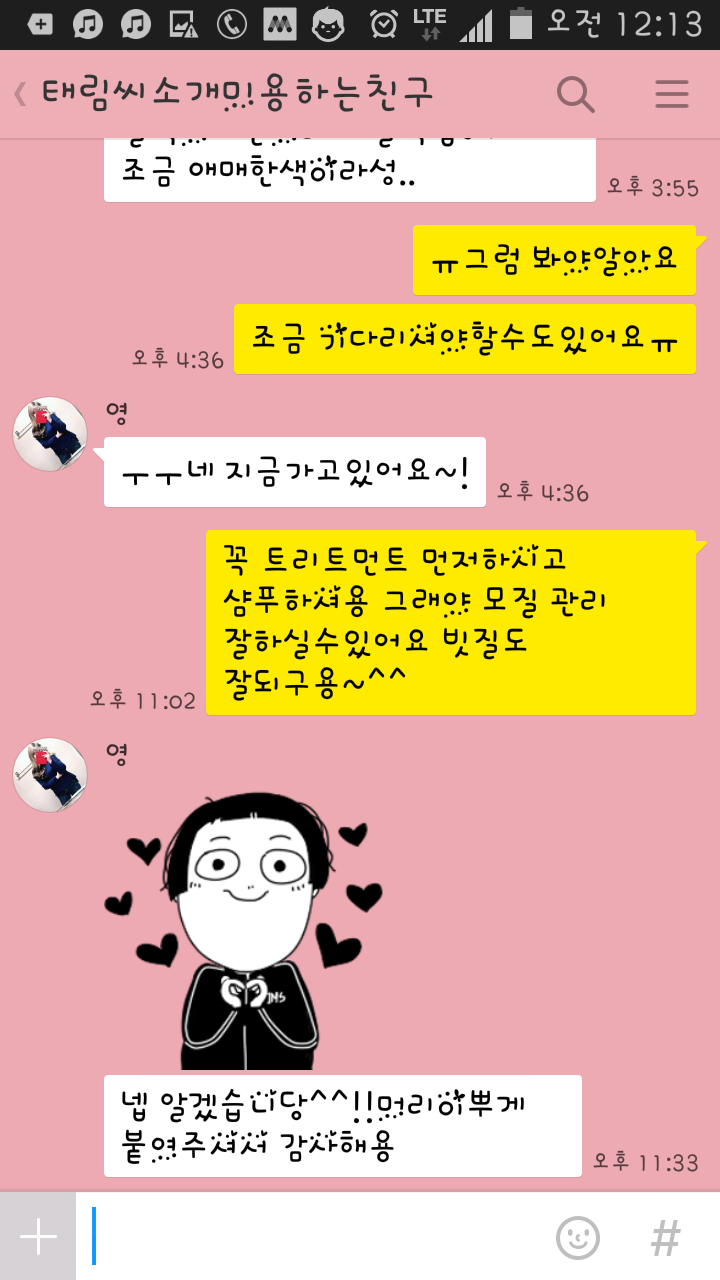This screenshot has height=1280, width=720.
Task: Open 영's profile picture above heart sticker
Action: pyautogui.click(x=50, y=775)
